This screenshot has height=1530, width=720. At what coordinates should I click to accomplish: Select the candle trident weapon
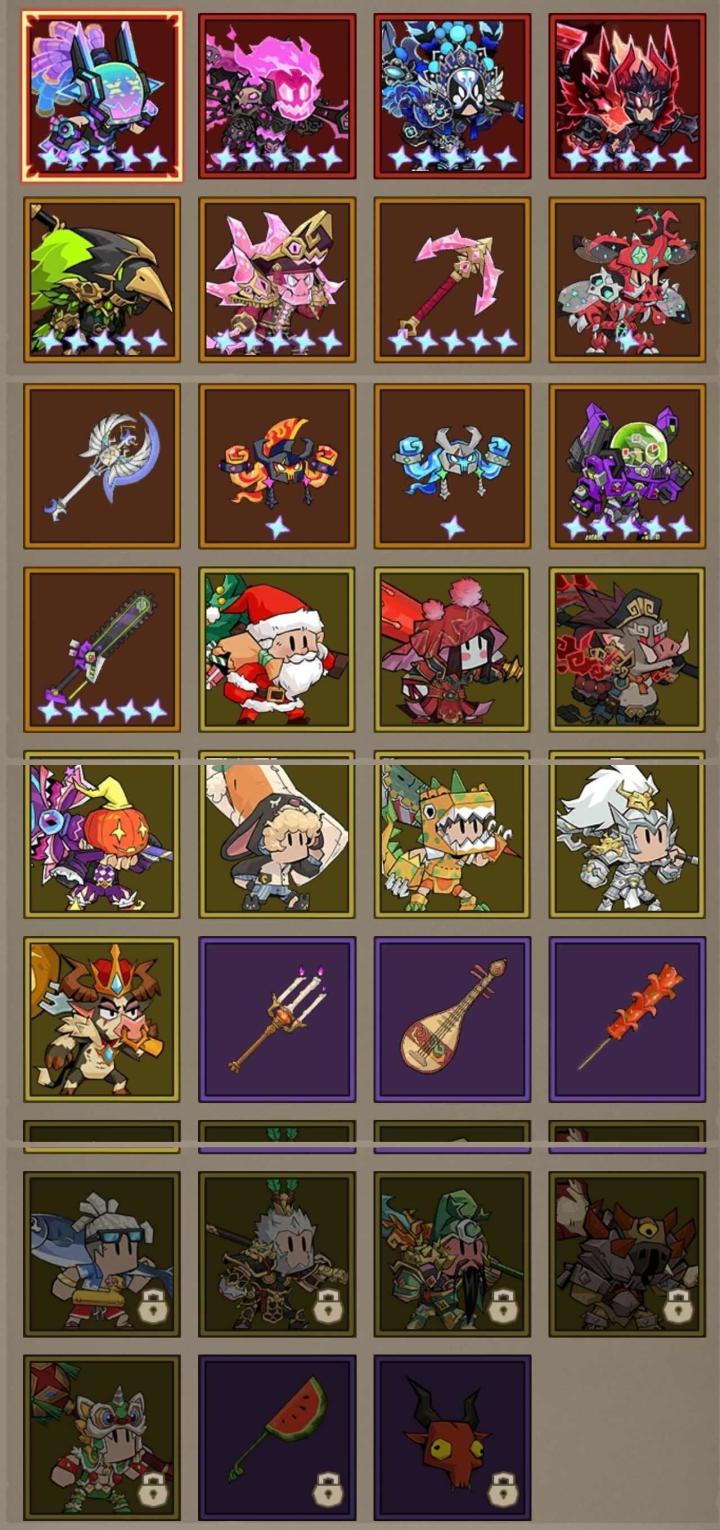[277, 1018]
